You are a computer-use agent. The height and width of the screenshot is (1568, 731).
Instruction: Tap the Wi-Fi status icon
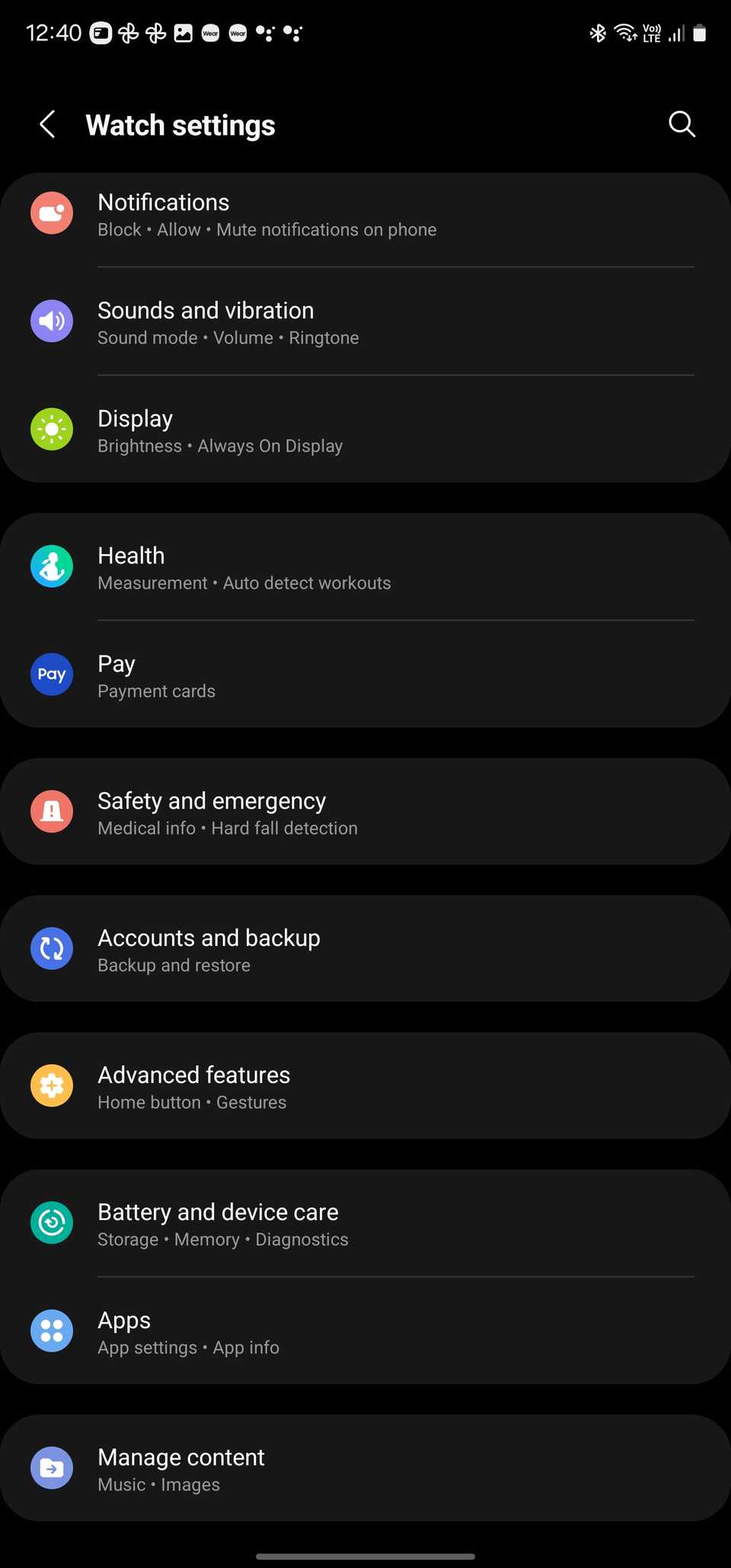click(x=624, y=33)
